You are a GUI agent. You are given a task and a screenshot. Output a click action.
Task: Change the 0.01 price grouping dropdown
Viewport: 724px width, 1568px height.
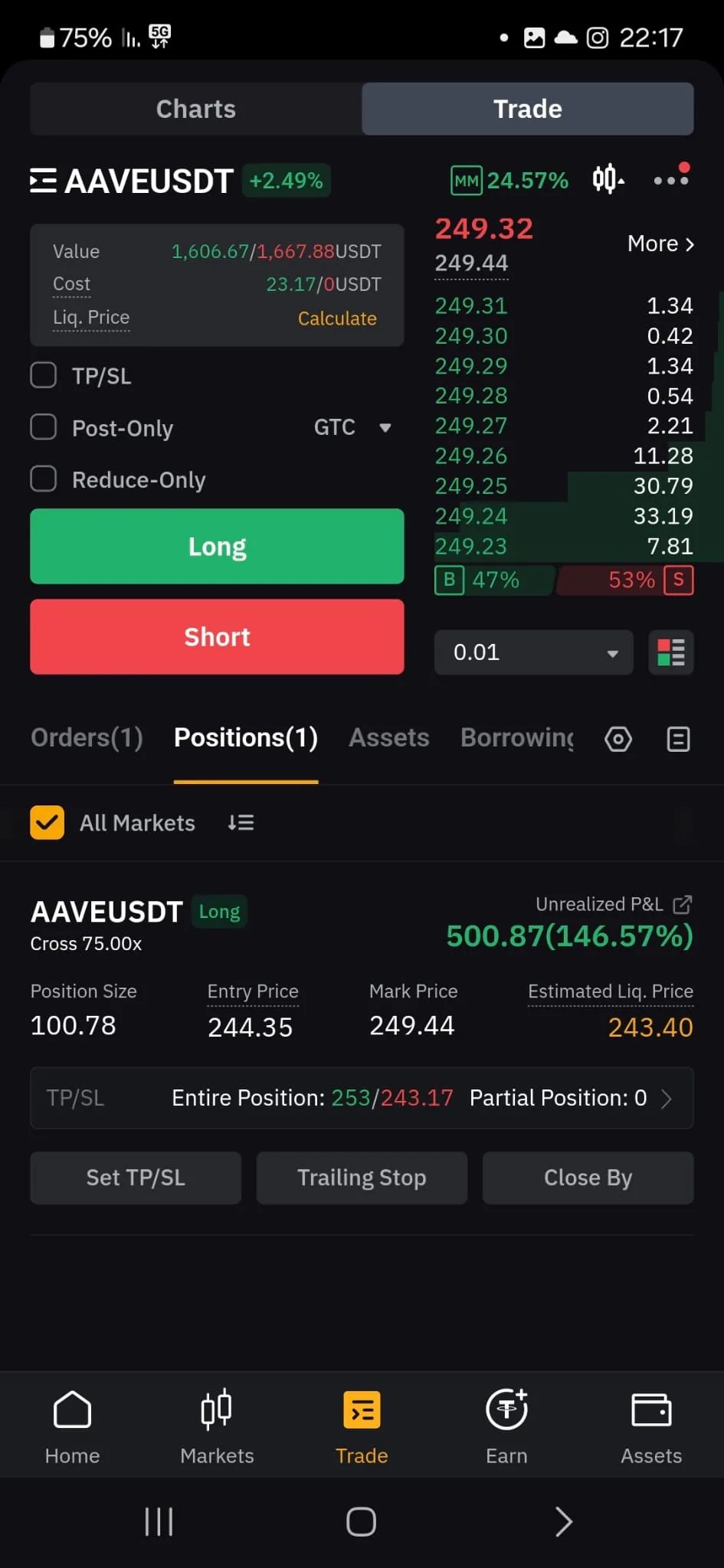click(x=533, y=652)
